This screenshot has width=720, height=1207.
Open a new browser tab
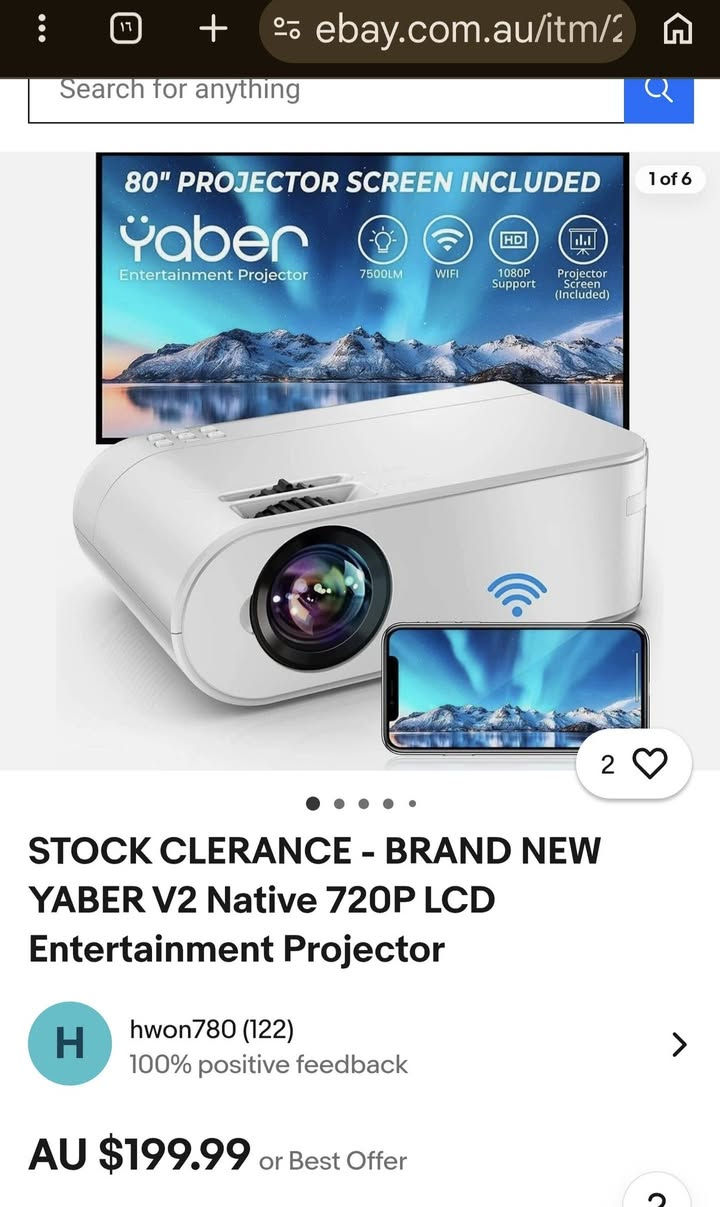[212, 29]
